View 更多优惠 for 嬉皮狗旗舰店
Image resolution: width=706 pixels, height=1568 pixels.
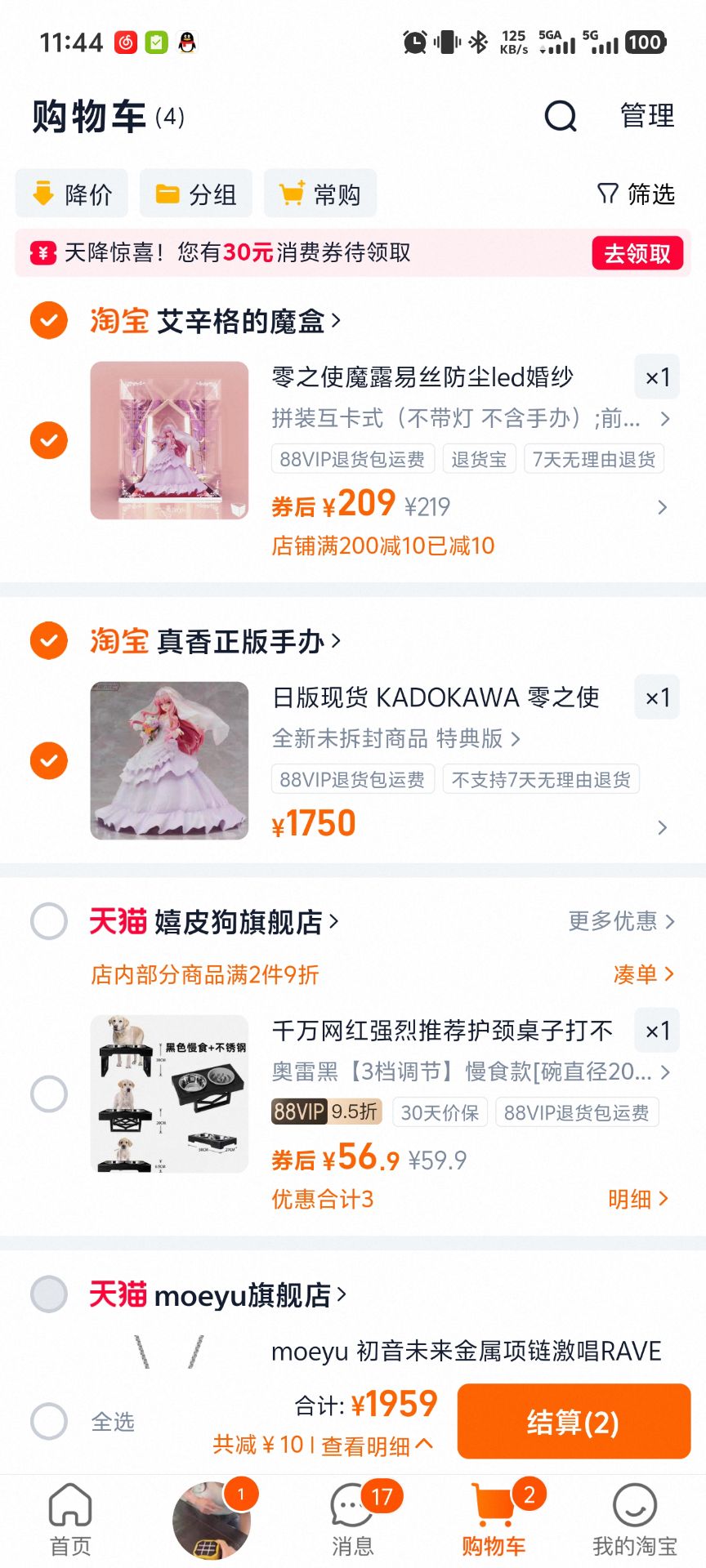point(621,921)
